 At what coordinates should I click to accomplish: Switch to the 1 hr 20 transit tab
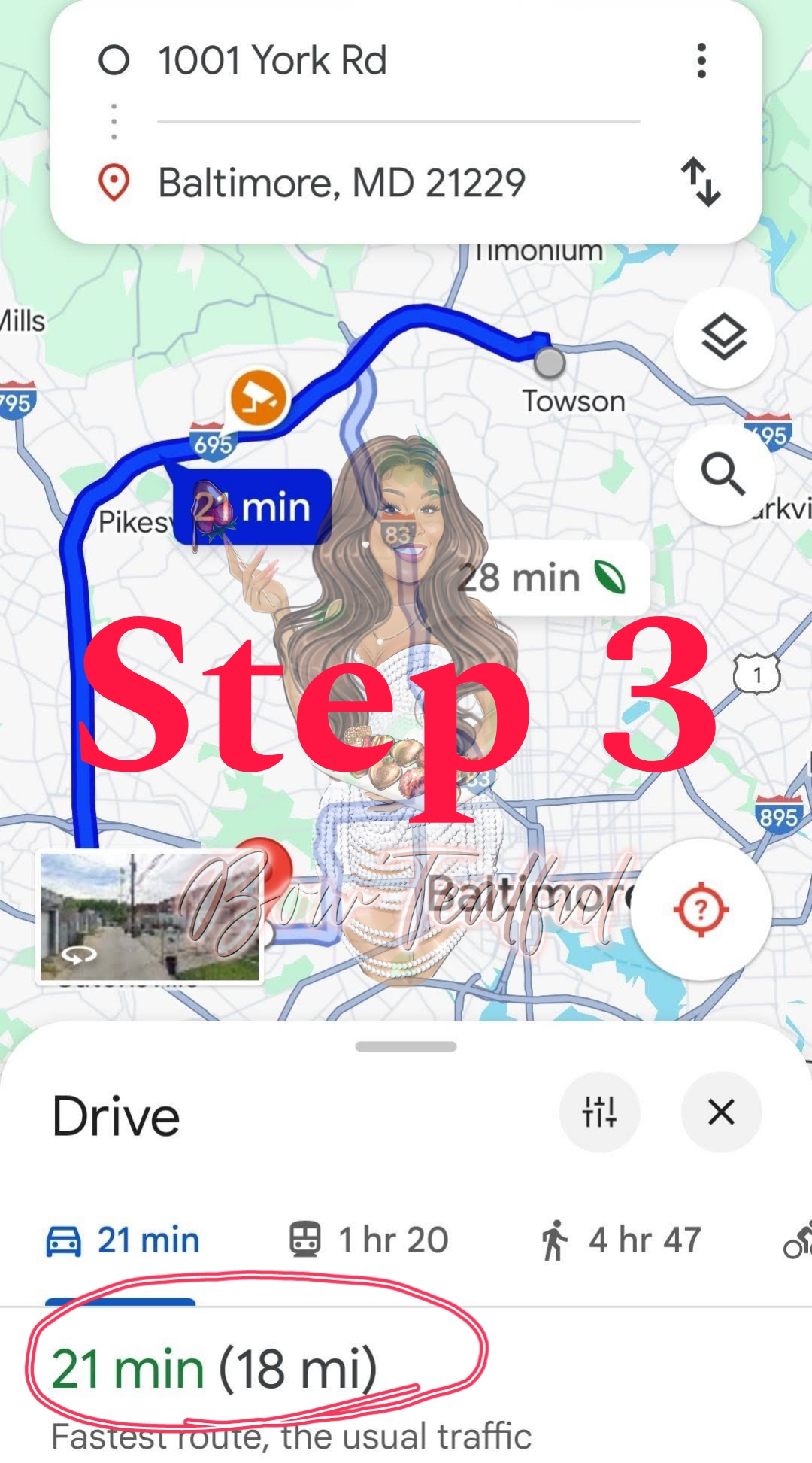(369, 1240)
